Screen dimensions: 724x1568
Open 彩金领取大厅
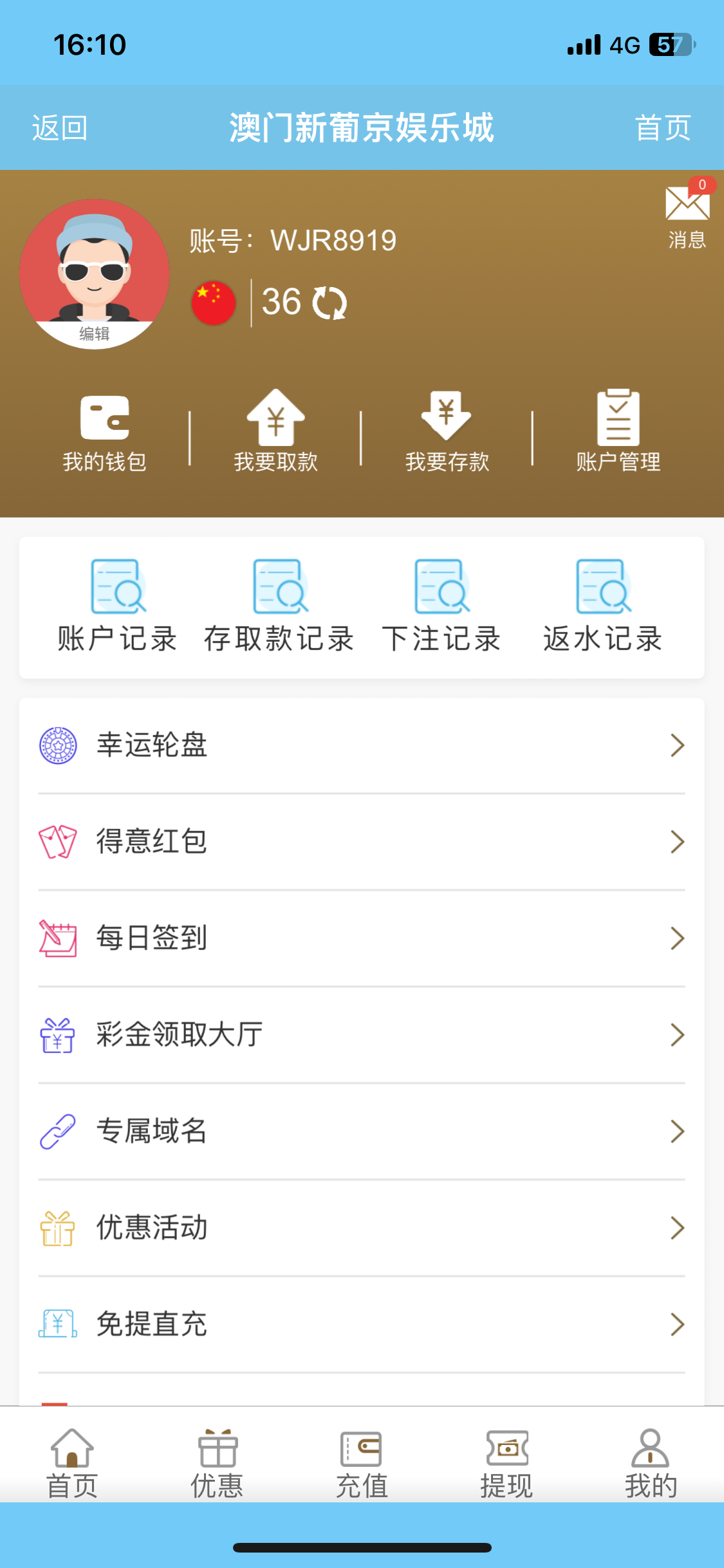362,1035
